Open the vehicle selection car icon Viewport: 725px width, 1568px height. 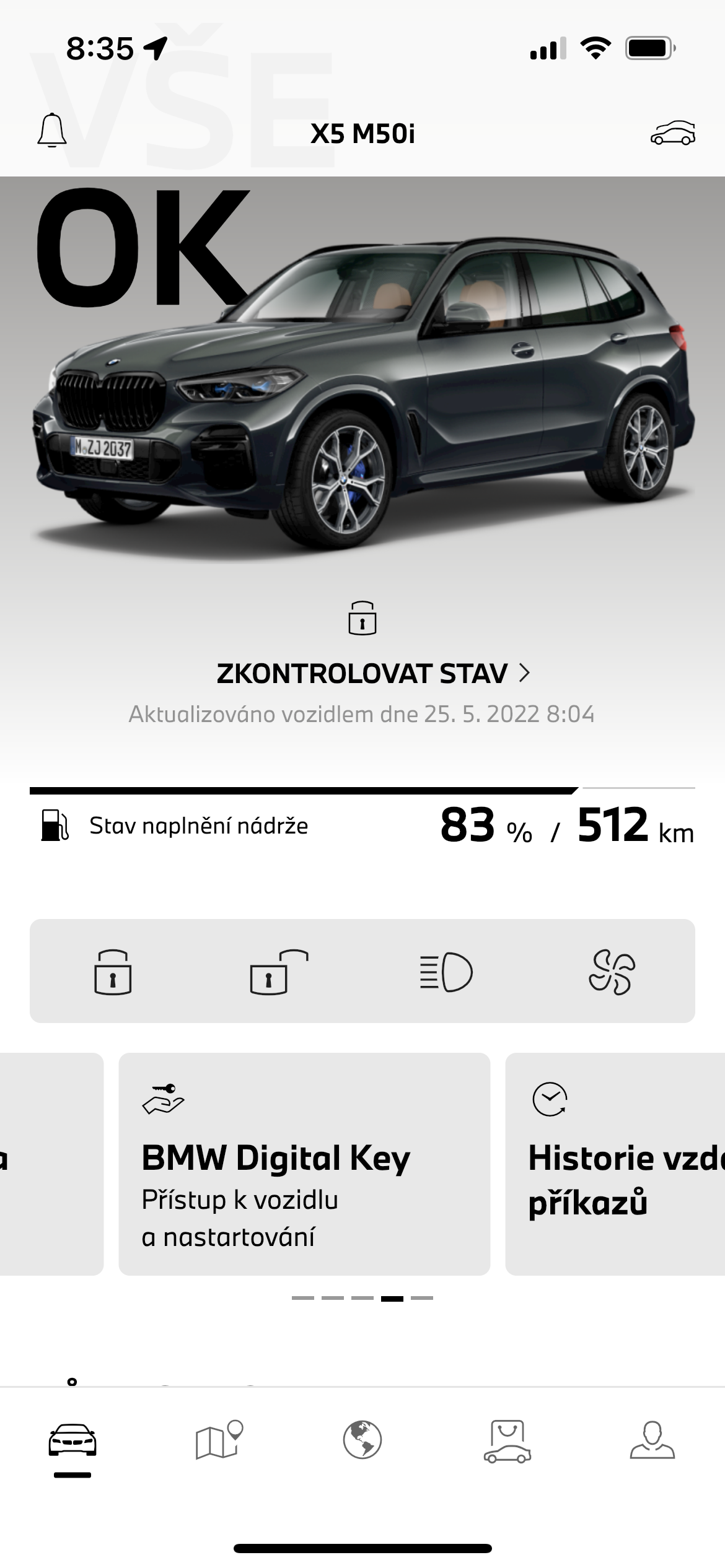(672, 133)
